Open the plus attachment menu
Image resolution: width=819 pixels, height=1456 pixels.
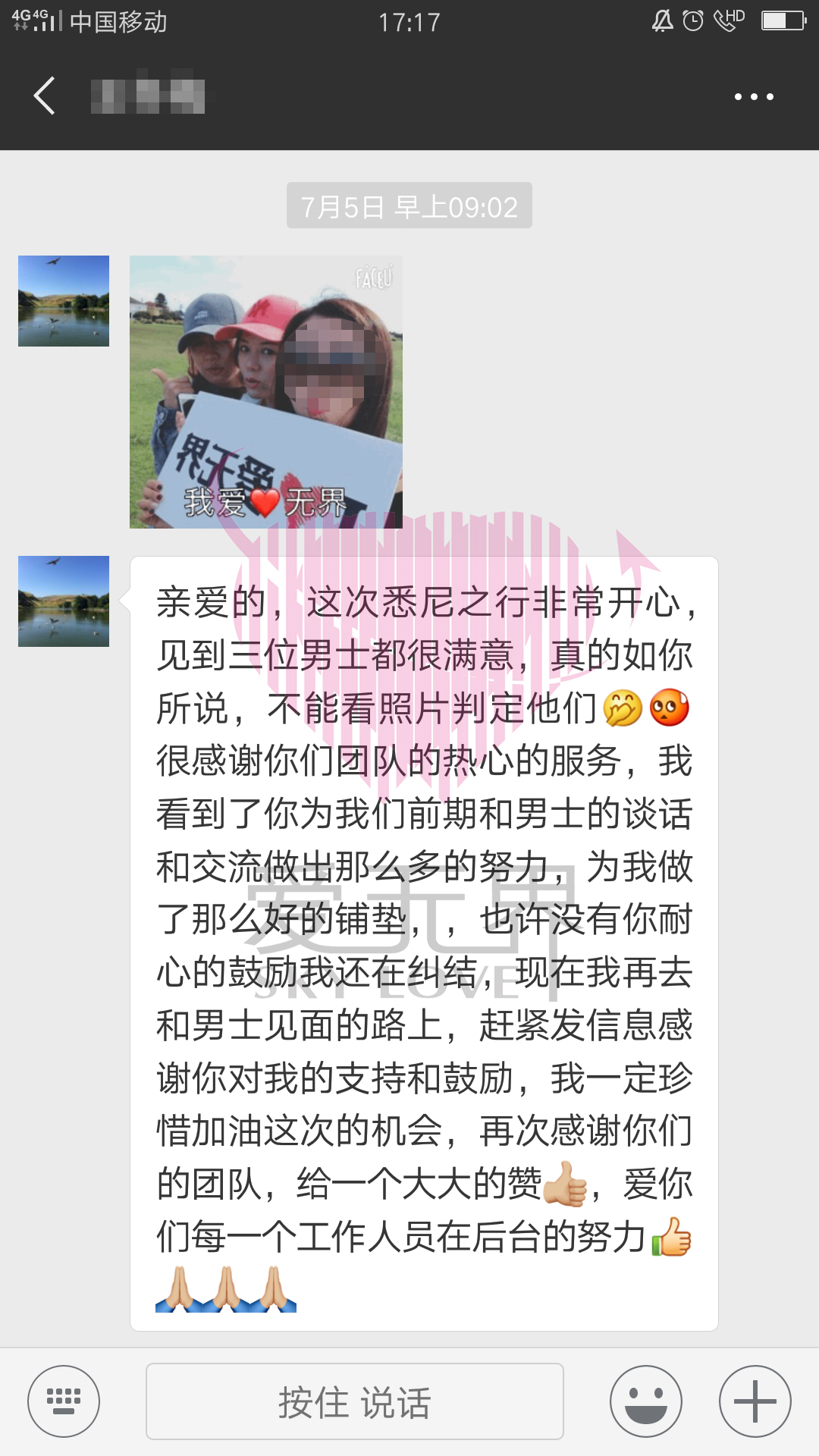[755, 1401]
